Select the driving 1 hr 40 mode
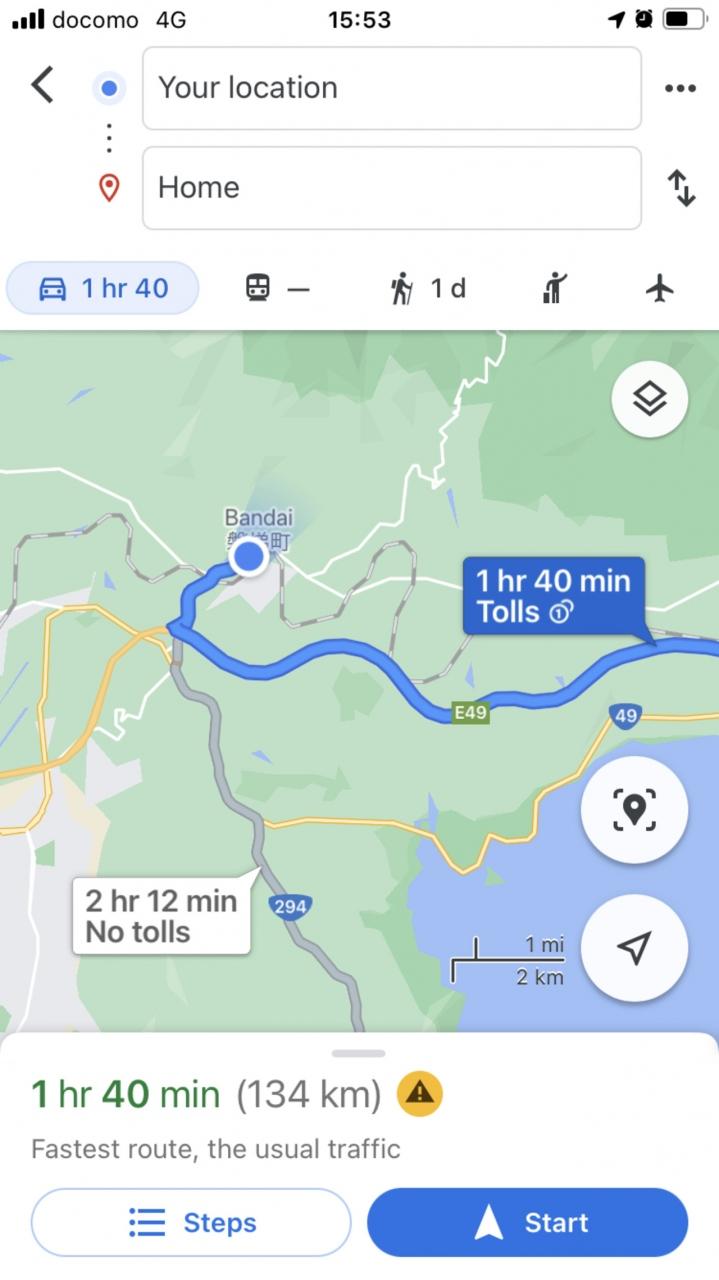The width and height of the screenshot is (719, 1280). (x=103, y=289)
